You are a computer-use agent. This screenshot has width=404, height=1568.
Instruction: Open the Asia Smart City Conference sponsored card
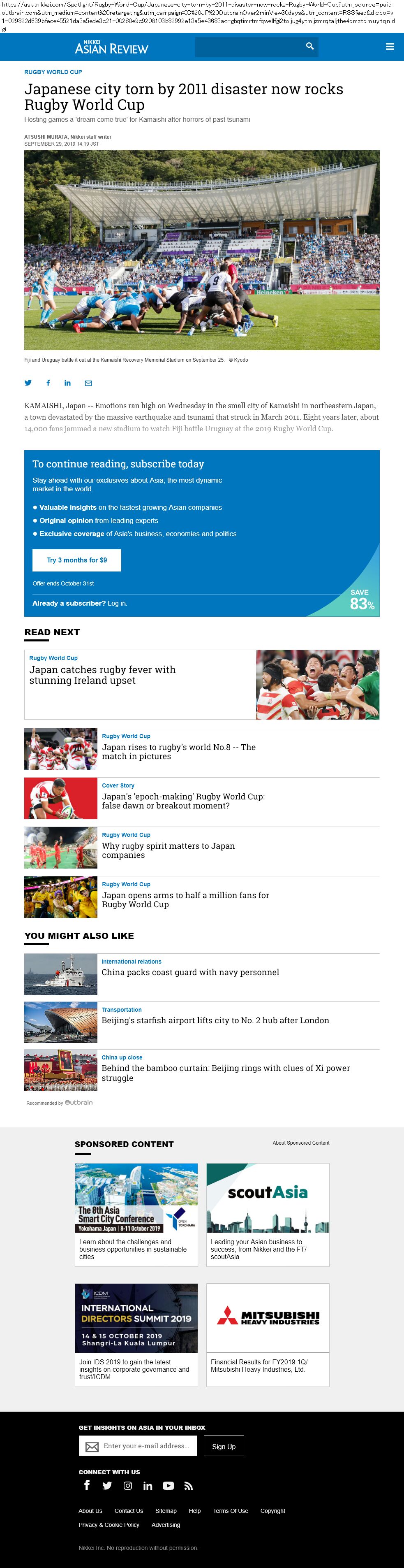point(136,1214)
